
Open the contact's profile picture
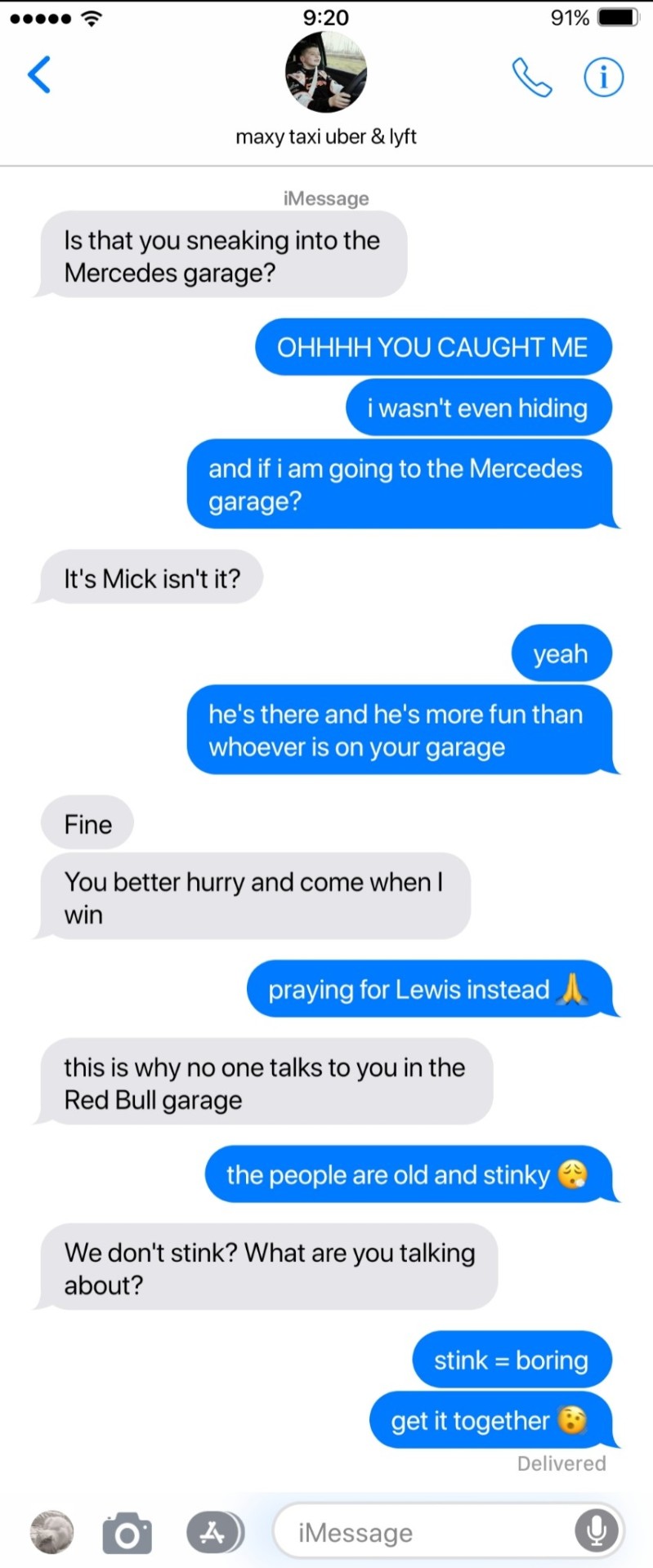[326, 73]
